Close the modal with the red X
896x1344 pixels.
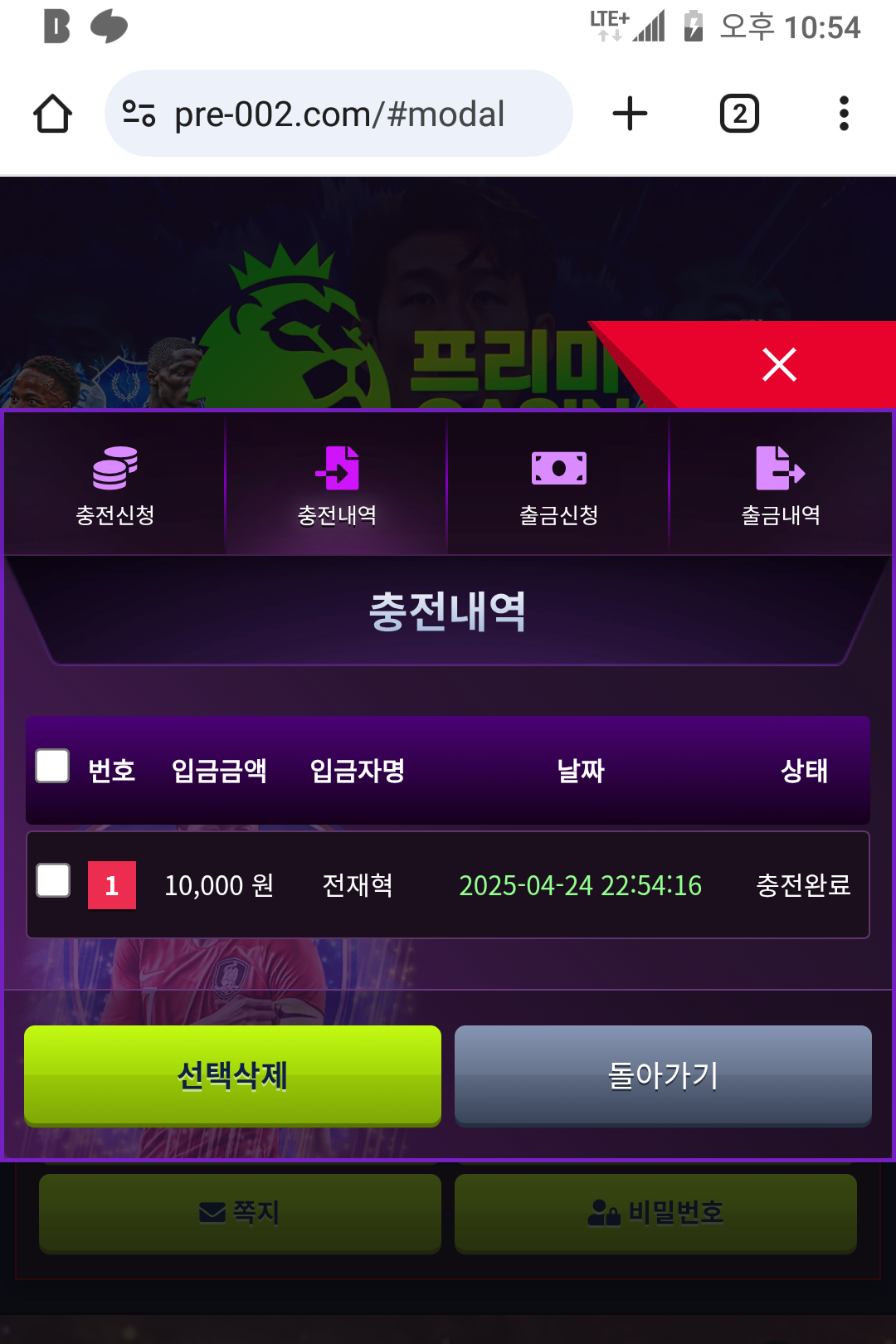(779, 364)
